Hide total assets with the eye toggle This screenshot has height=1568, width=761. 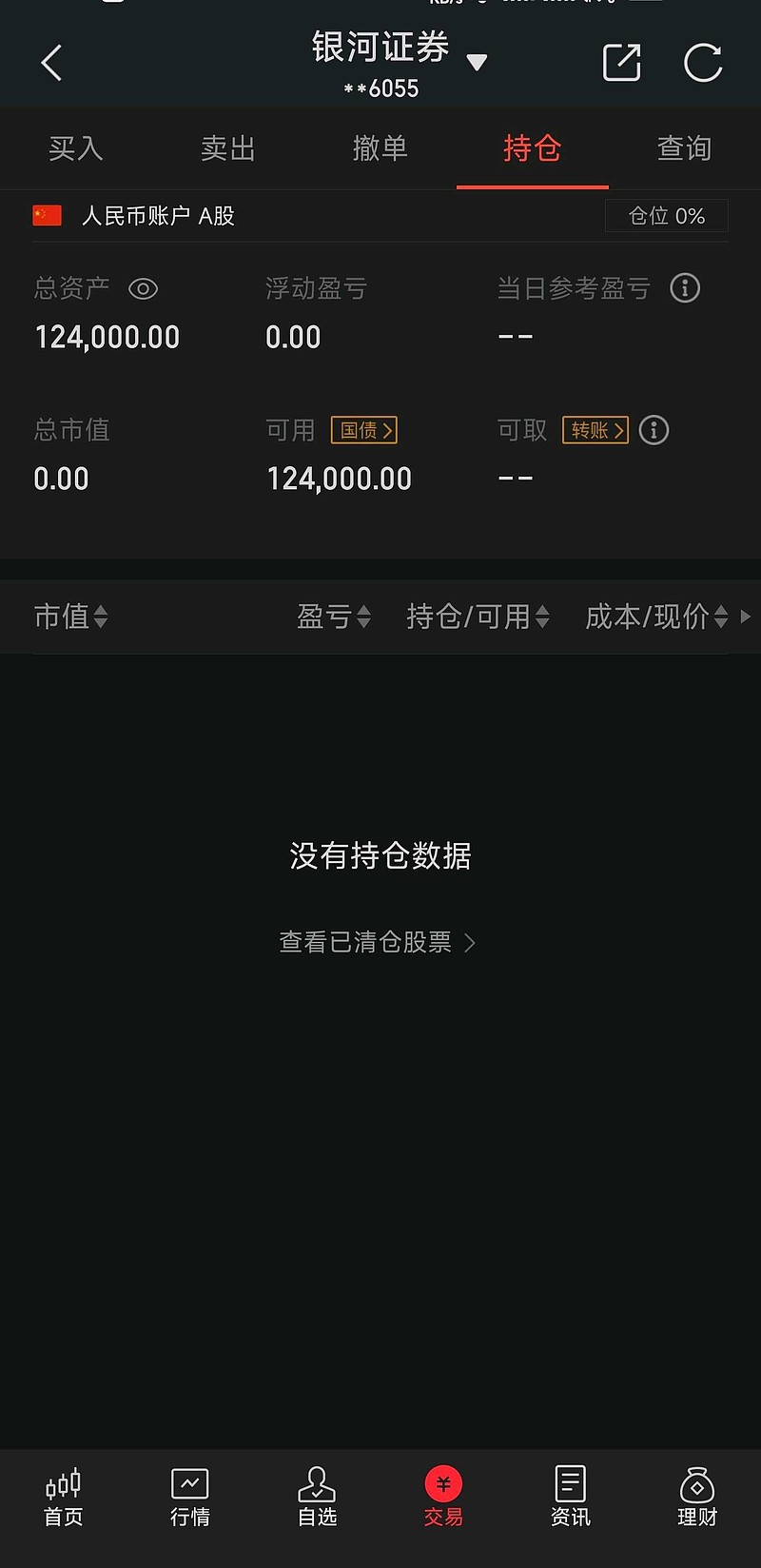tap(144, 288)
